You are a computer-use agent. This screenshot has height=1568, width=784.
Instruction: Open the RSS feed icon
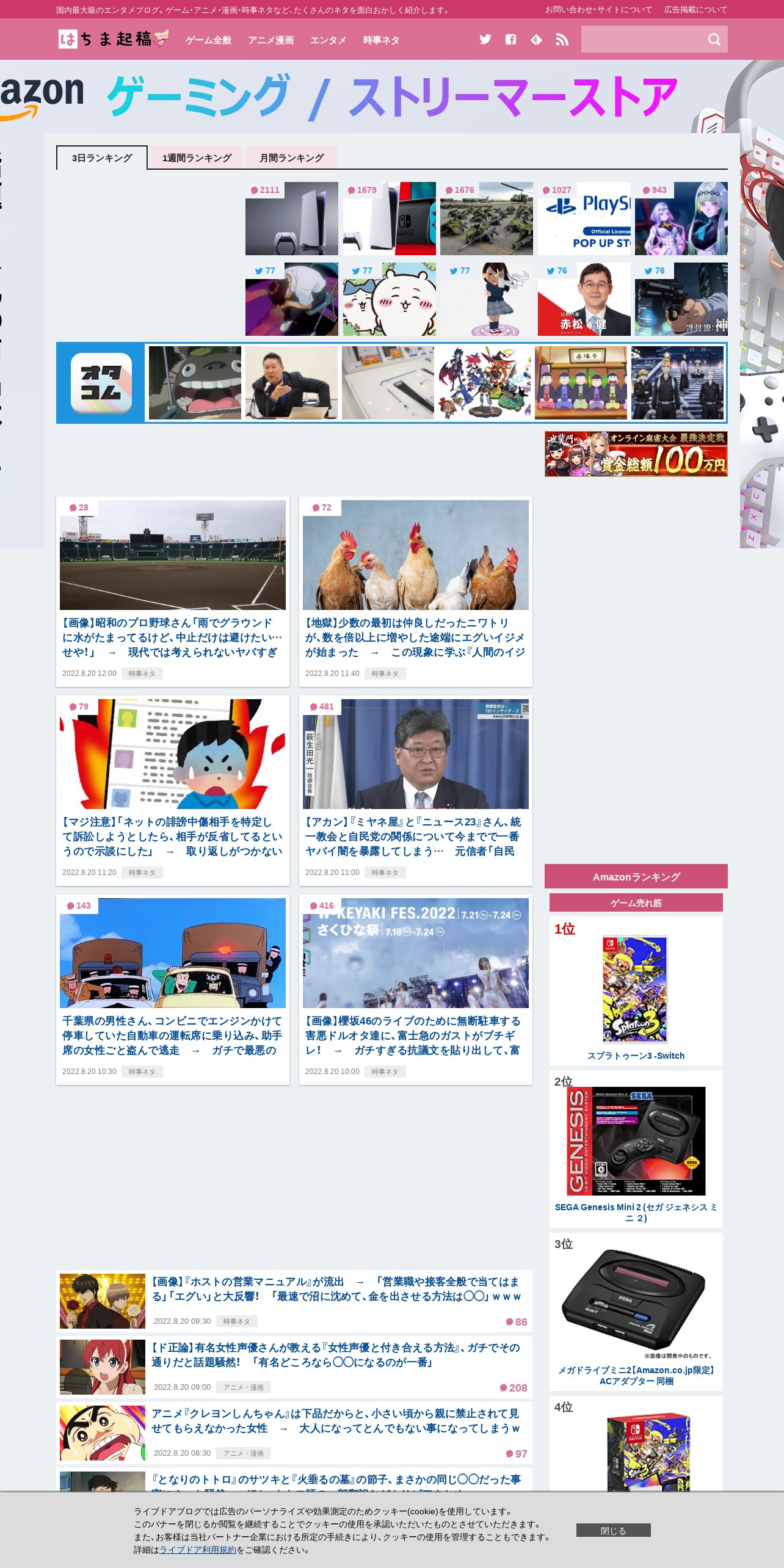pyautogui.click(x=562, y=40)
